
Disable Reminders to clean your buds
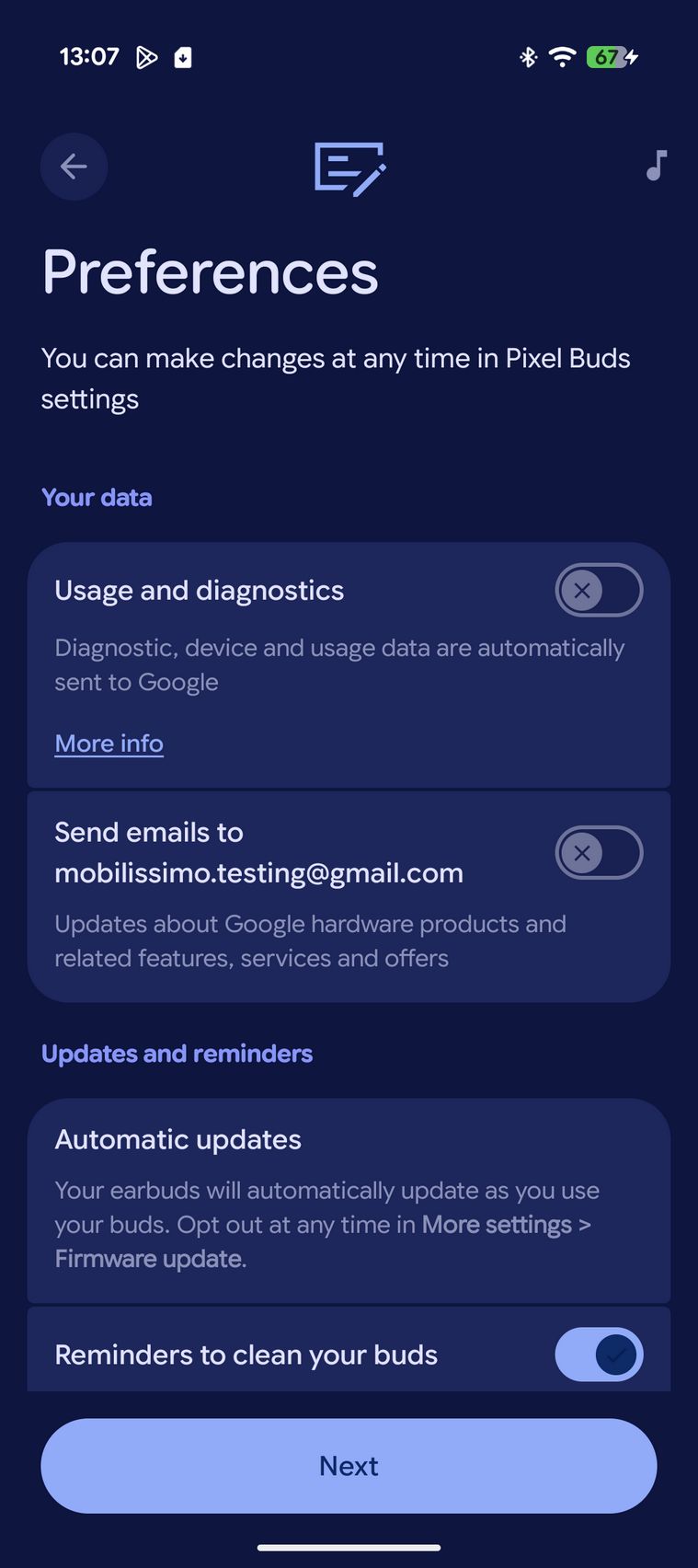pos(598,1354)
